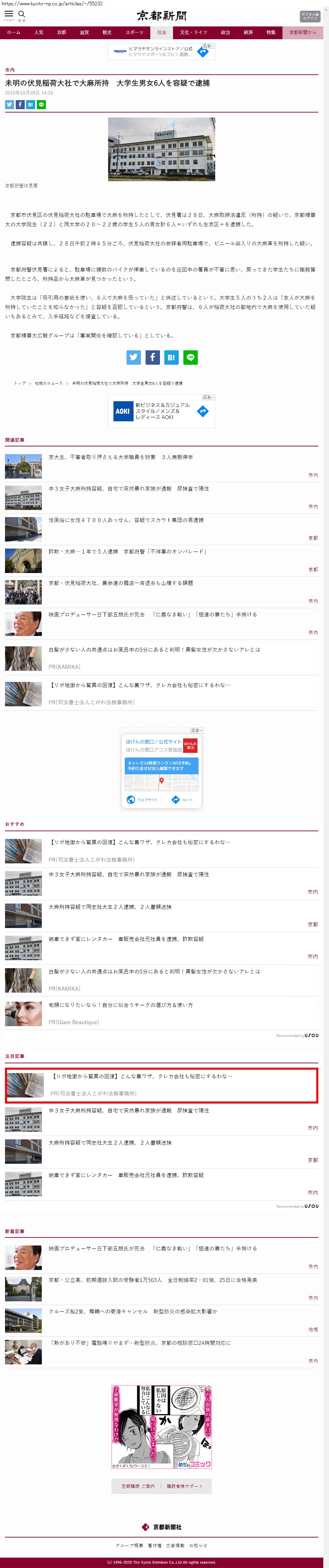Screen dimensions: 329x1568
Task: Read the 京都・公立高、前期選抜入試 article
Action: pyautogui.click(x=153, y=1279)
